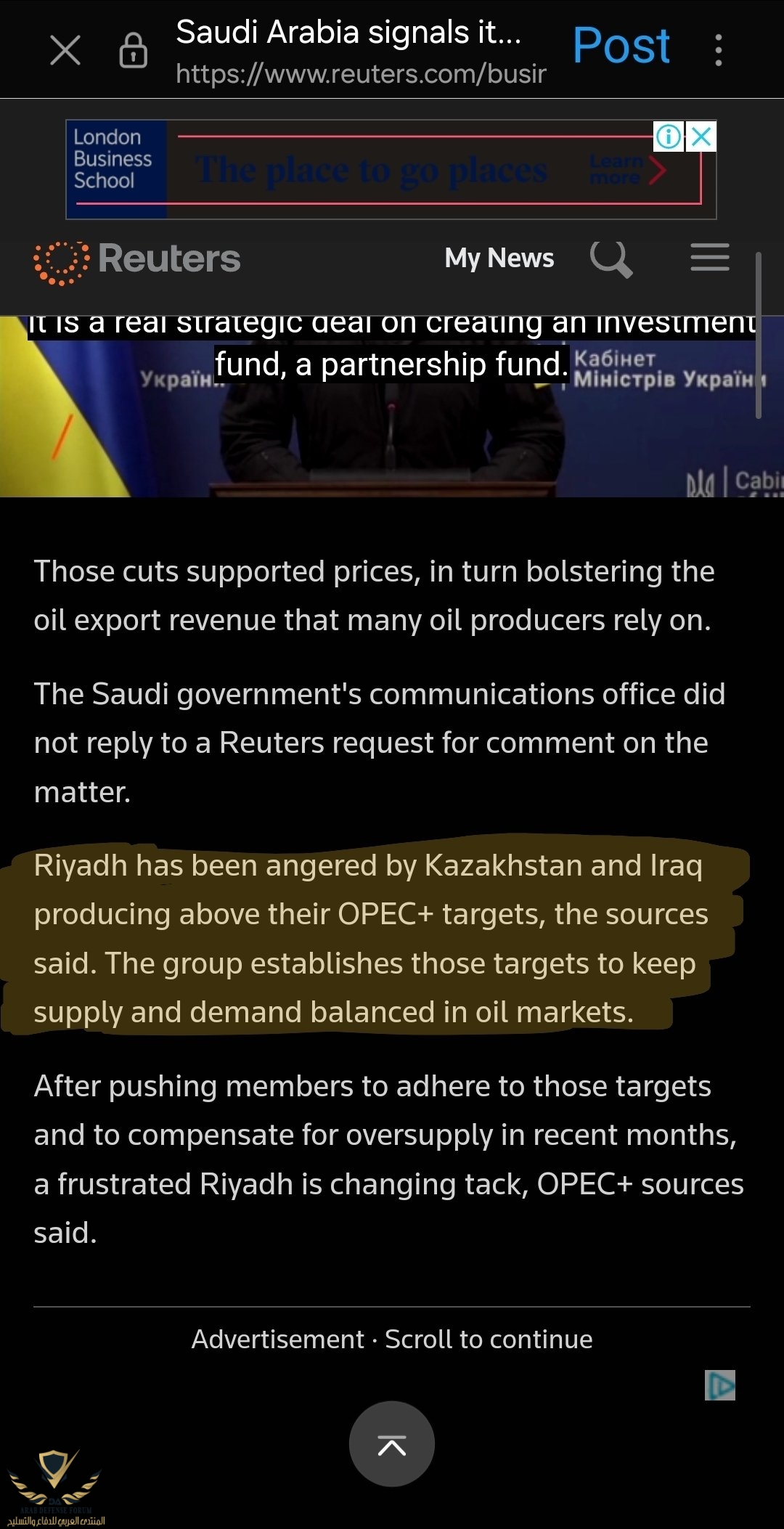Open the browser overflow menu

tap(718, 50)
